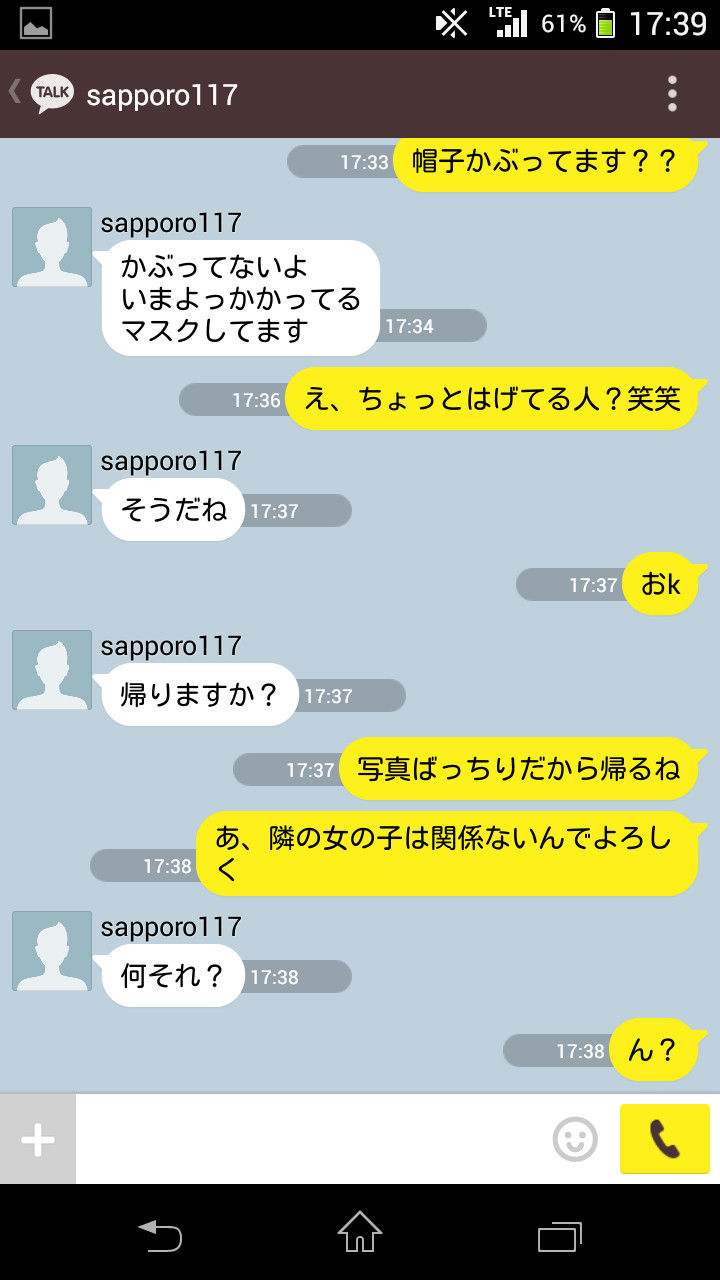720x1280 pixels.
Task: Start a call with the yellow phone button
Action: tap(665, 1139)
